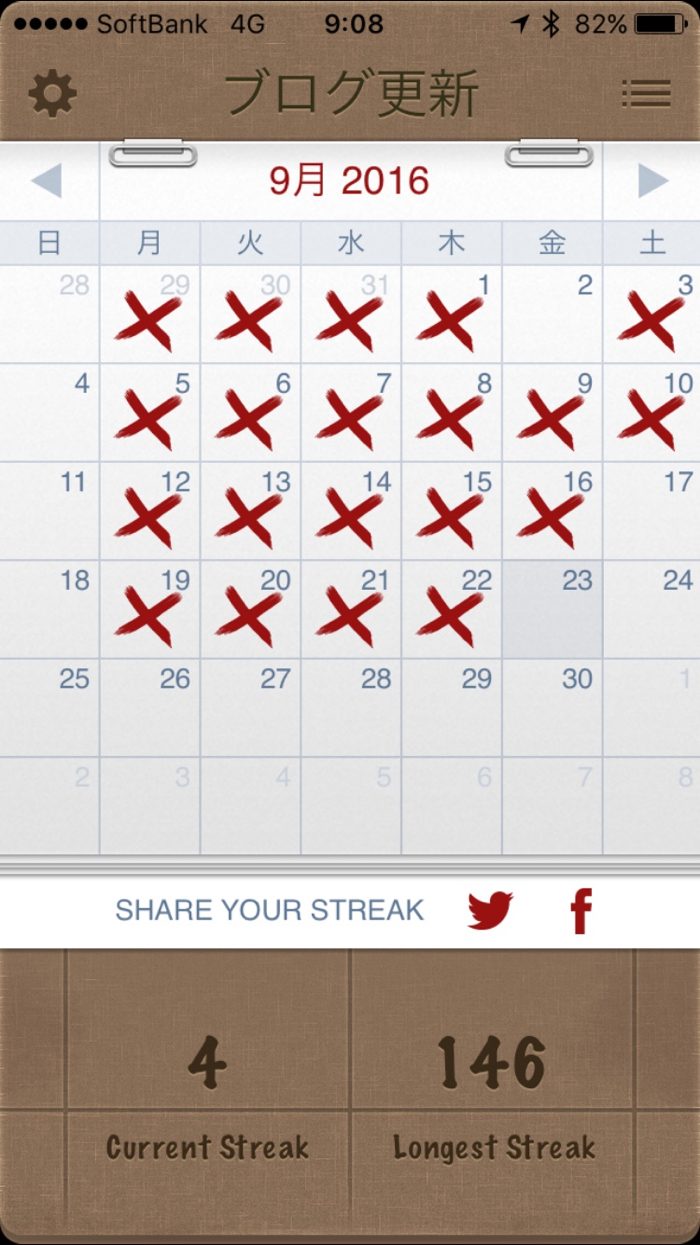700x1245 pixels.
Task: Select September 17 on the calendar
Action: (x=652, y=511)
